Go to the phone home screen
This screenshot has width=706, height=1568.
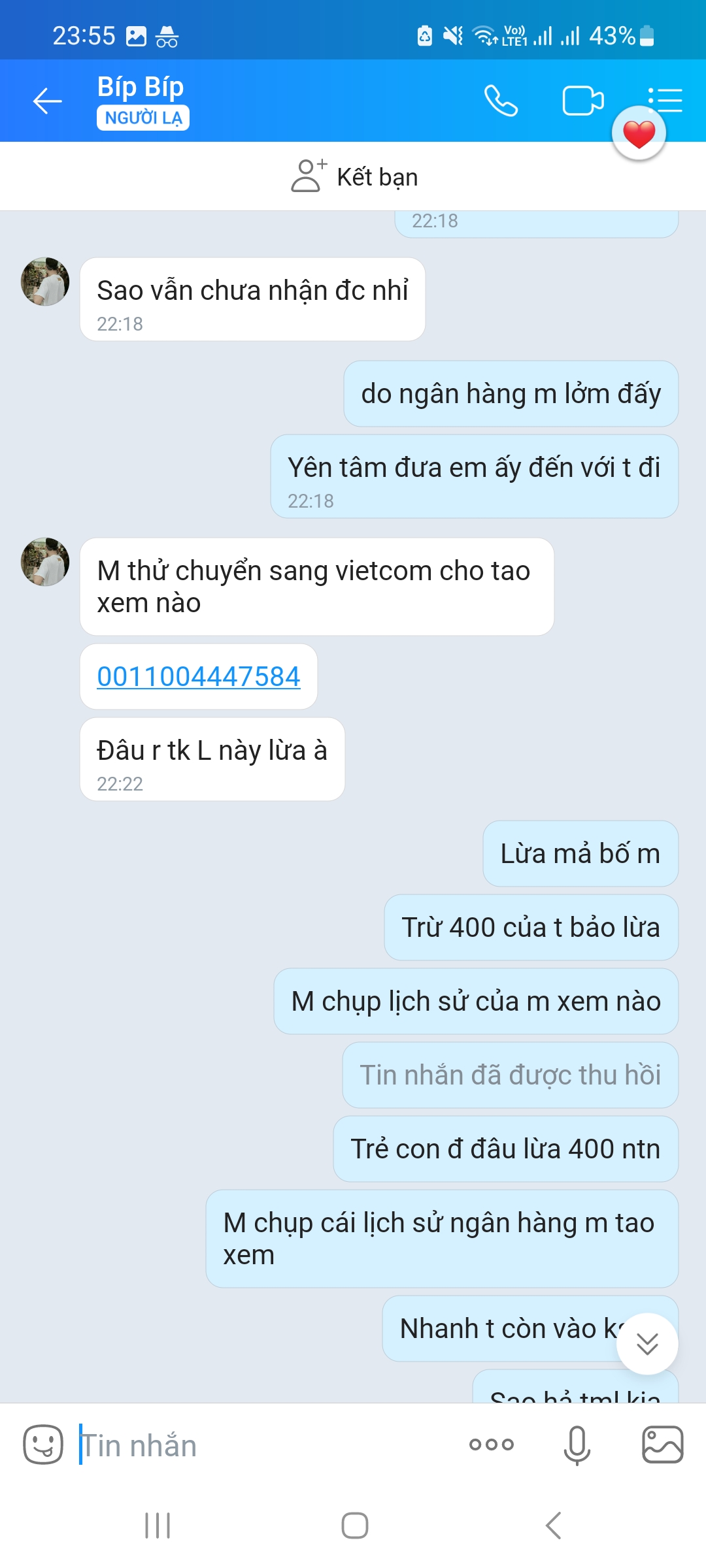pos(355,1526)
